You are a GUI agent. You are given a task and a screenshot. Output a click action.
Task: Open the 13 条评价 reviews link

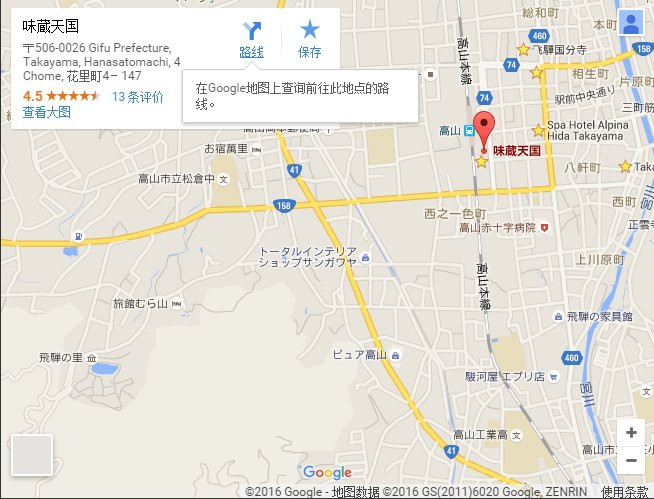[138, 97]
